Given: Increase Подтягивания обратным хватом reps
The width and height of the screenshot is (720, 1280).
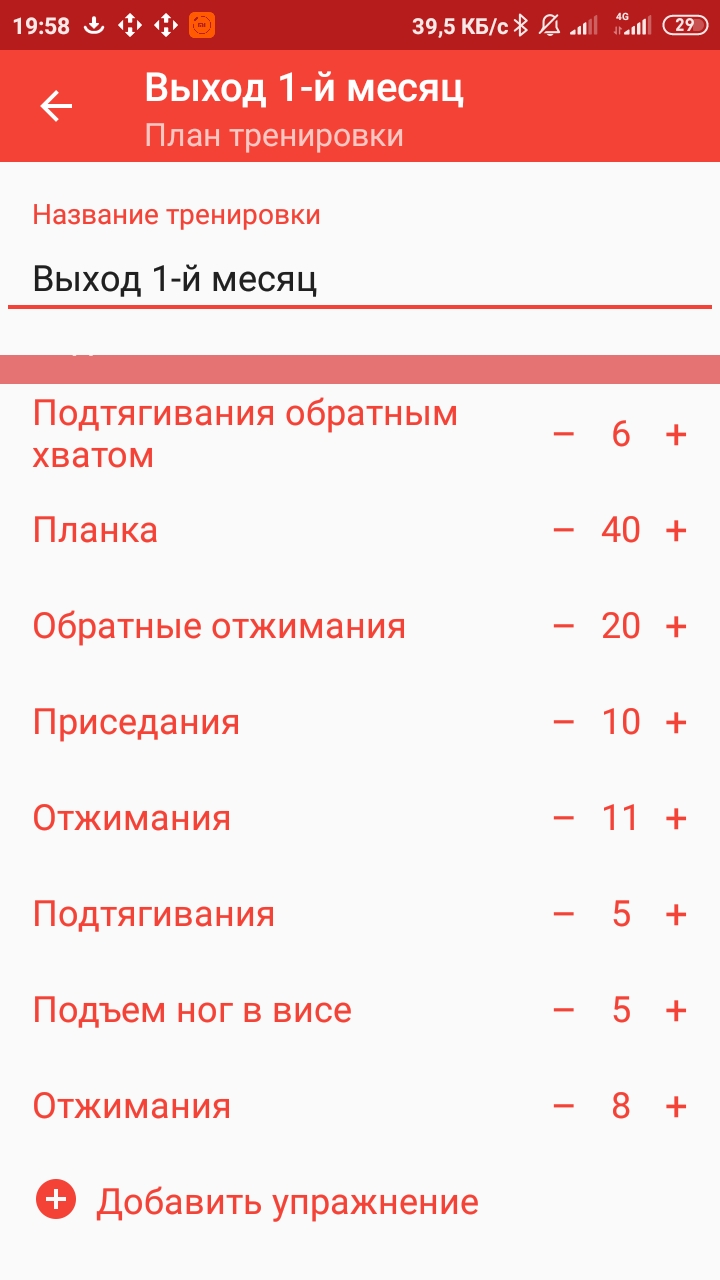Looking at the screenshot, I should coord(677,434).
